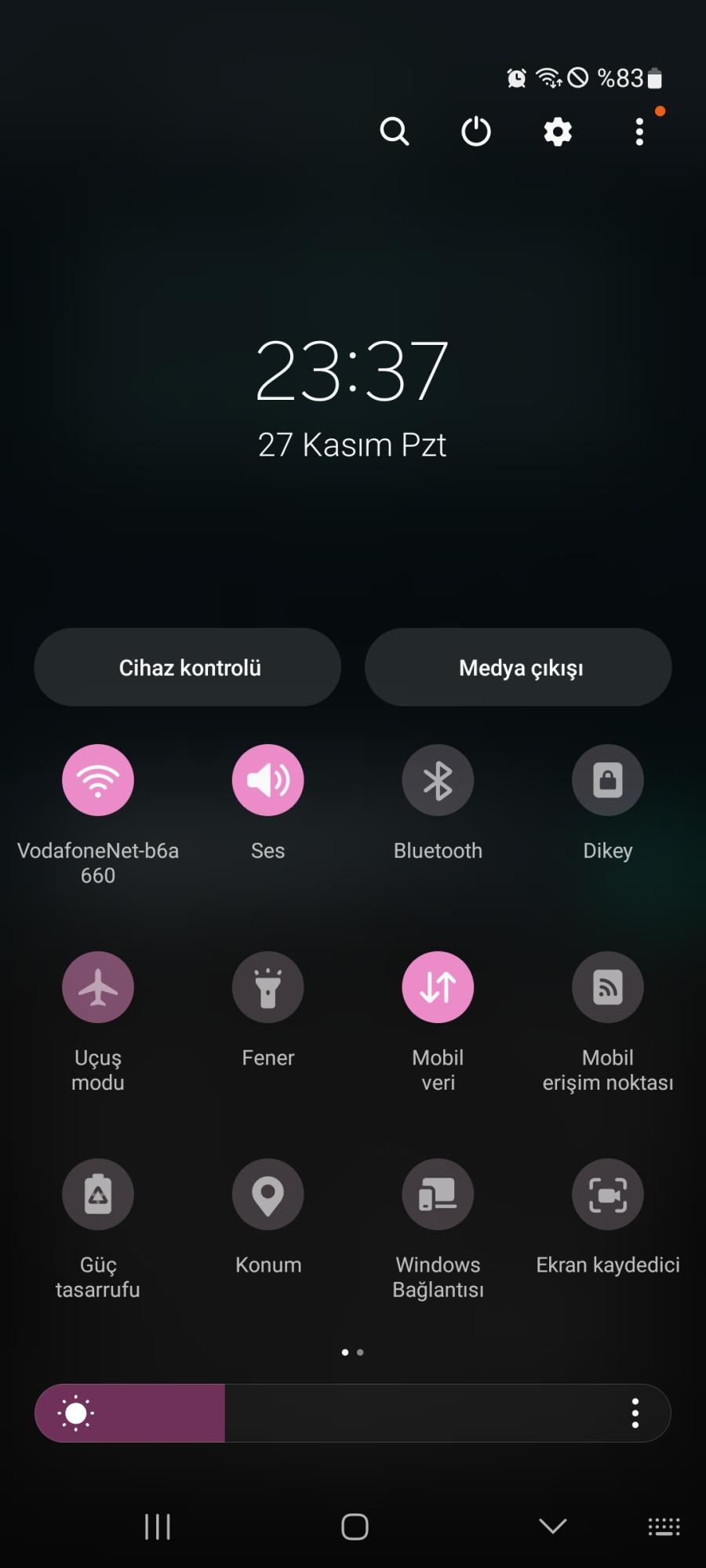The height and width of the screenshot is (1568, 706).
Task: Toggle the Ses sound mode tile
Action: click(268, 780)
